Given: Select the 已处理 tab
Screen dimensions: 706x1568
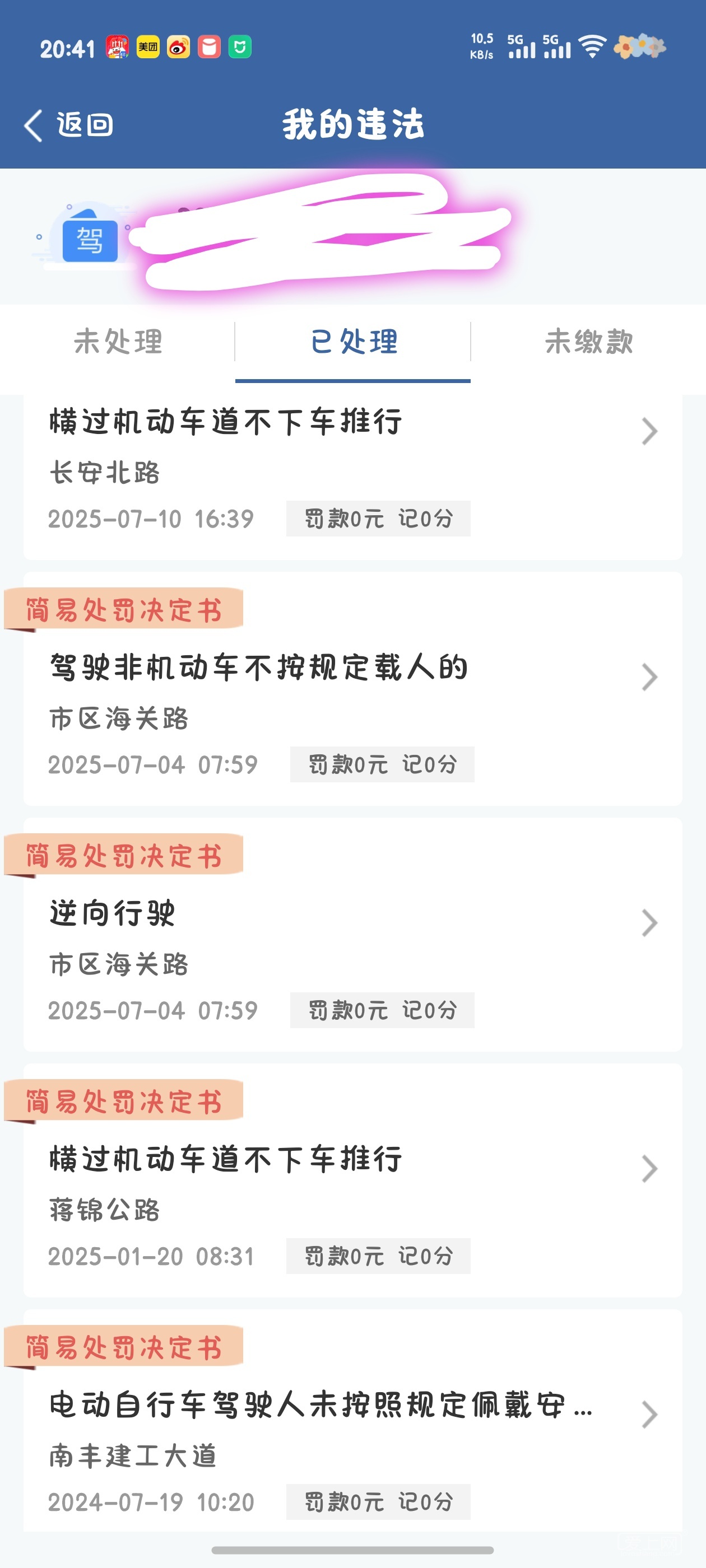Looking at the screenshot, I should click(x=354, y=342).
